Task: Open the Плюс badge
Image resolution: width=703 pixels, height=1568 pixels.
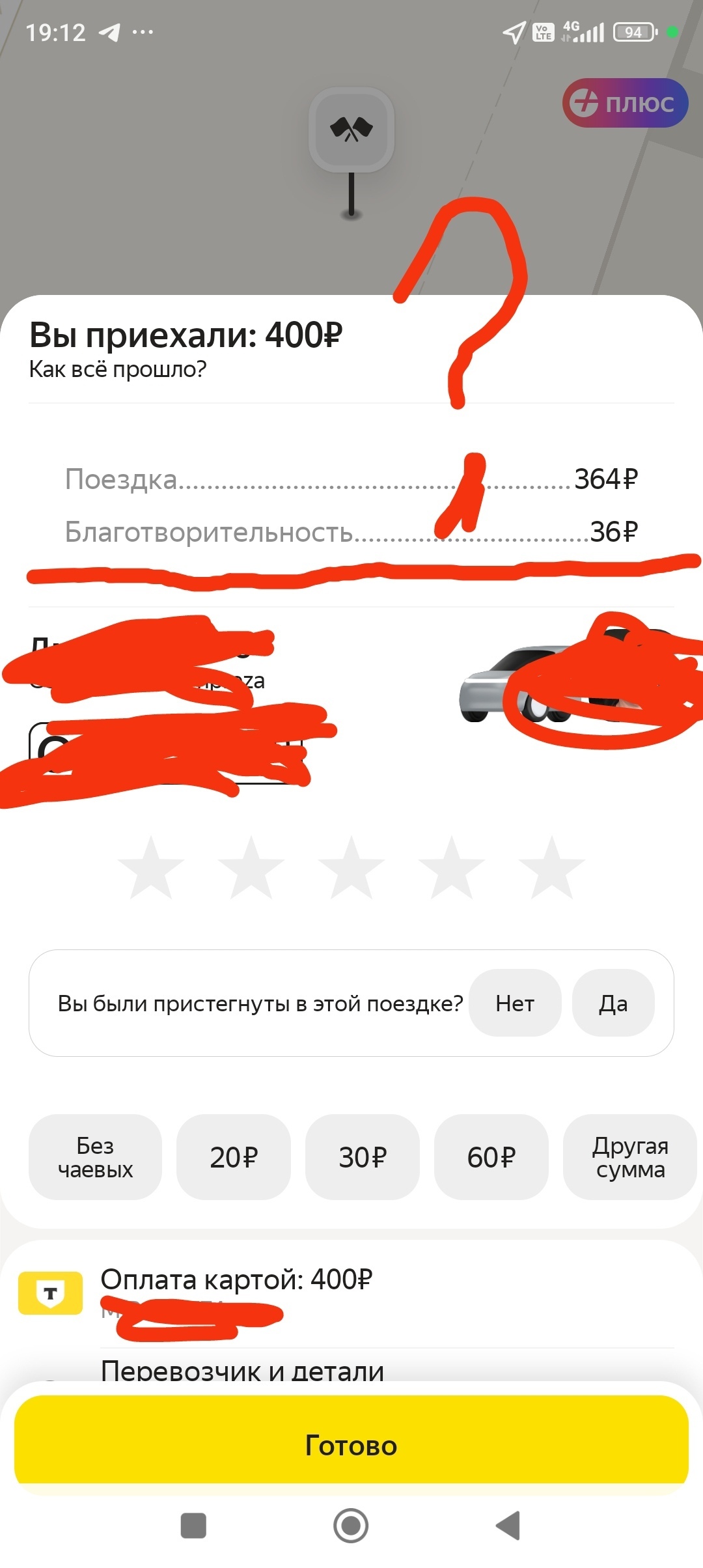Action: tap(625, 103)
